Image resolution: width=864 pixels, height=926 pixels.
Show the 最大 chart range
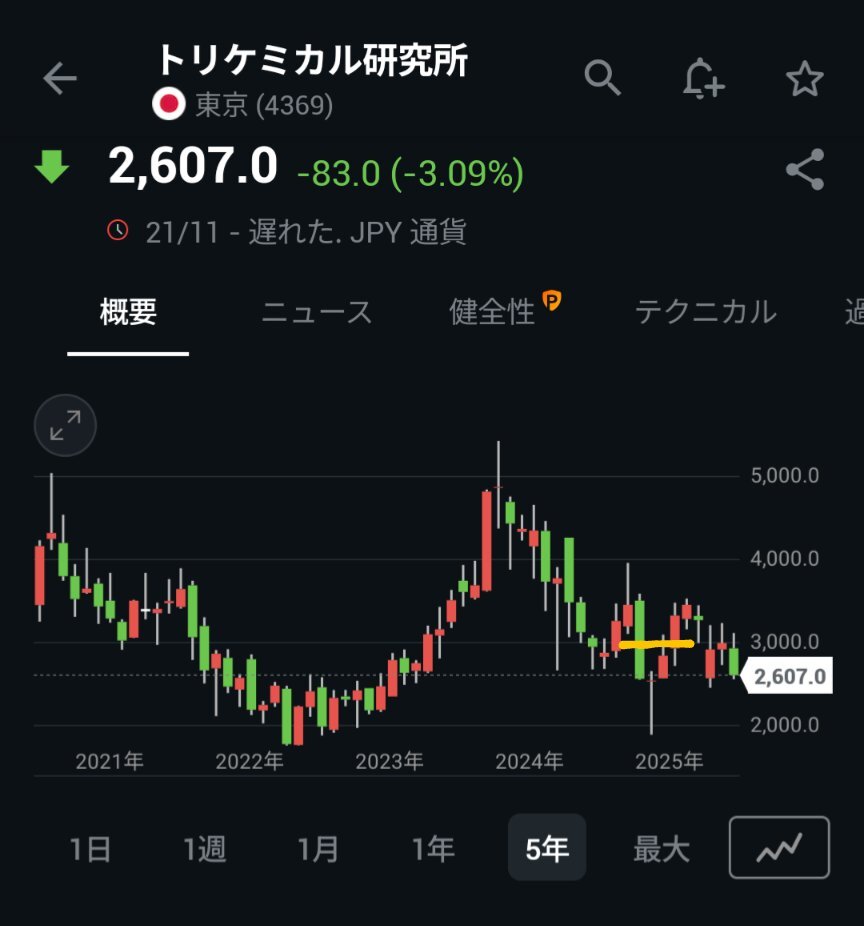(661, 850)
